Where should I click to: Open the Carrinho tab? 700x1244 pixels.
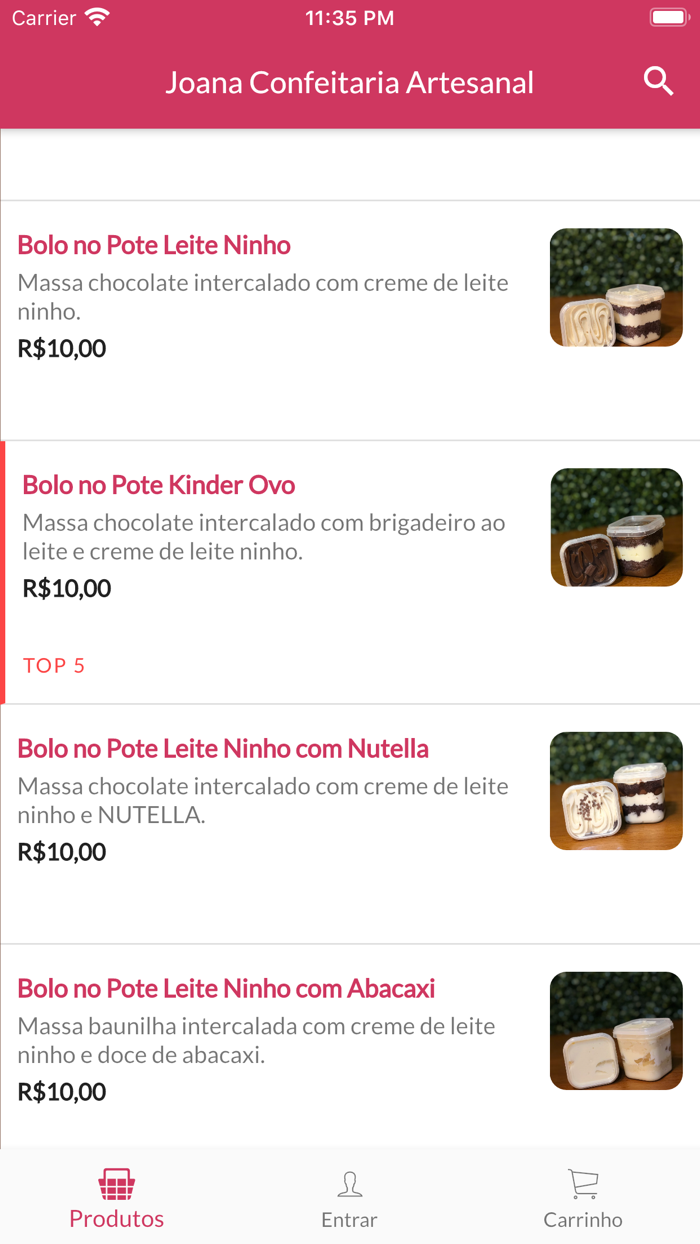pos(583,1199)
